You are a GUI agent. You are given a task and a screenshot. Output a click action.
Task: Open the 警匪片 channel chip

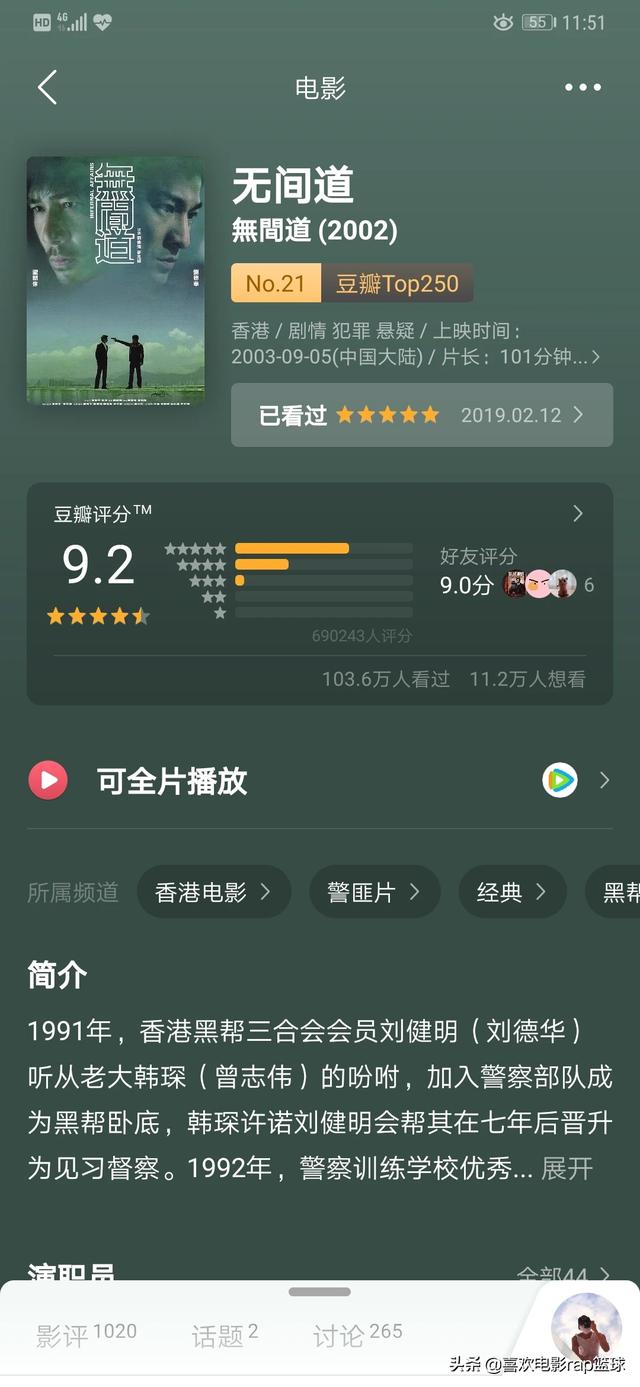tap(374, 892)
